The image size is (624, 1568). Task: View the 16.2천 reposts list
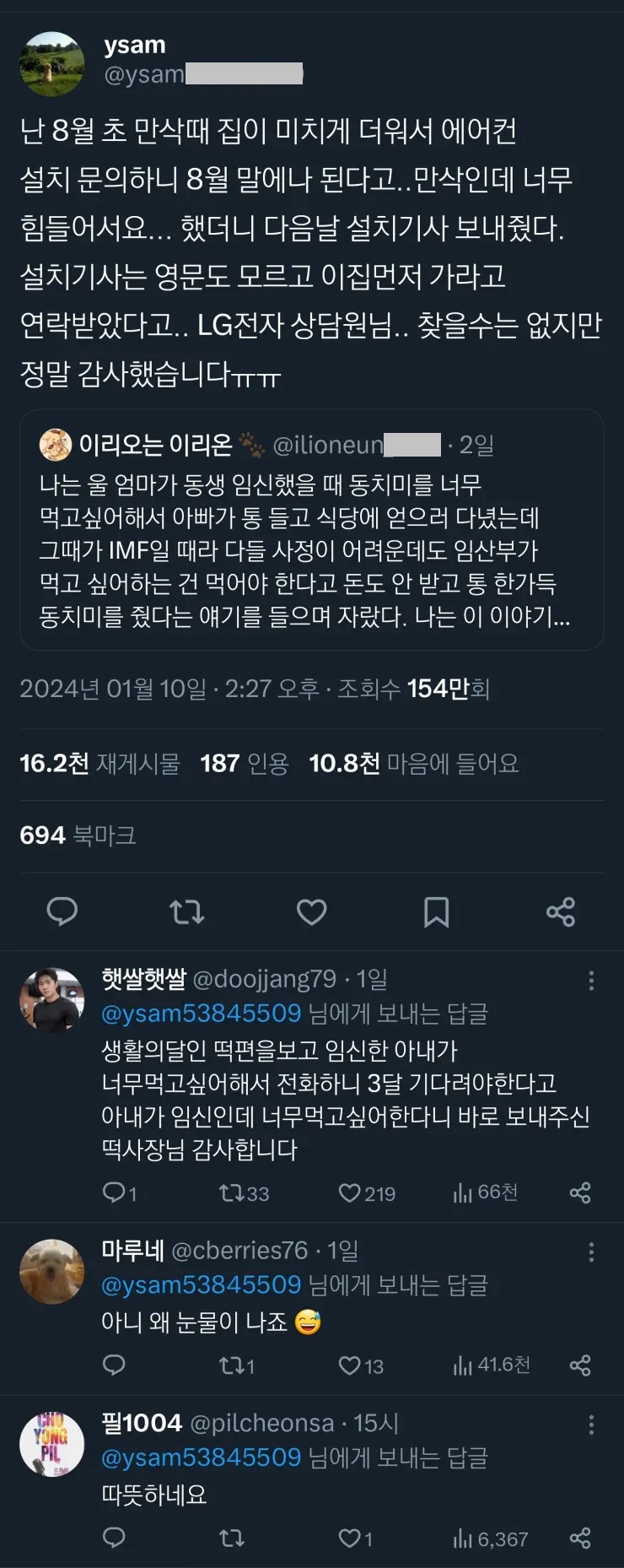coord(100,764)
